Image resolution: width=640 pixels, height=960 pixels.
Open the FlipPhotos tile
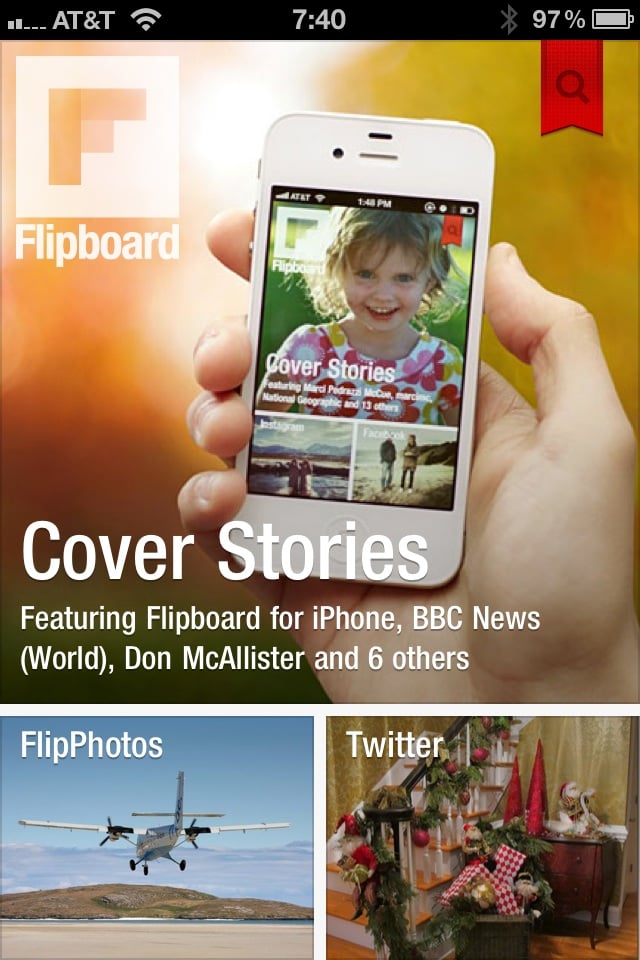tap(157, 838)
